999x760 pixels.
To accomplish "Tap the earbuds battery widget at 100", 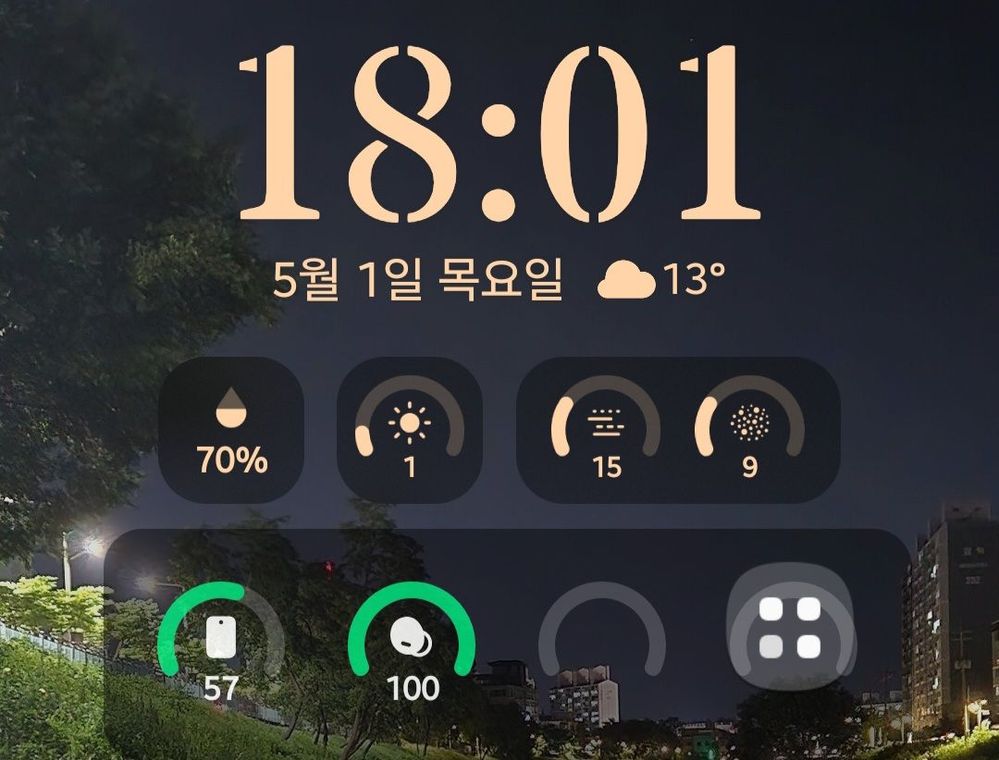I will pos(411,640).
